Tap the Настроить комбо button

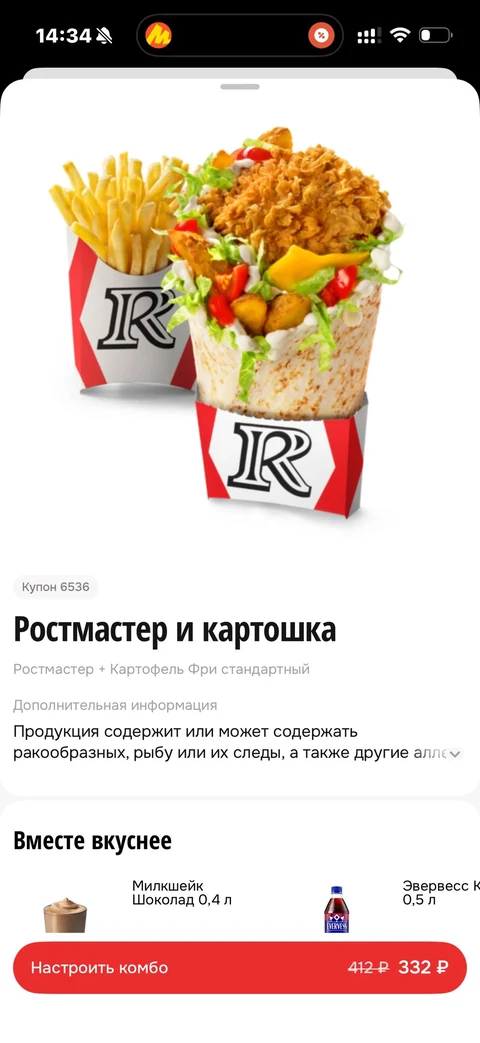point(239,967)
